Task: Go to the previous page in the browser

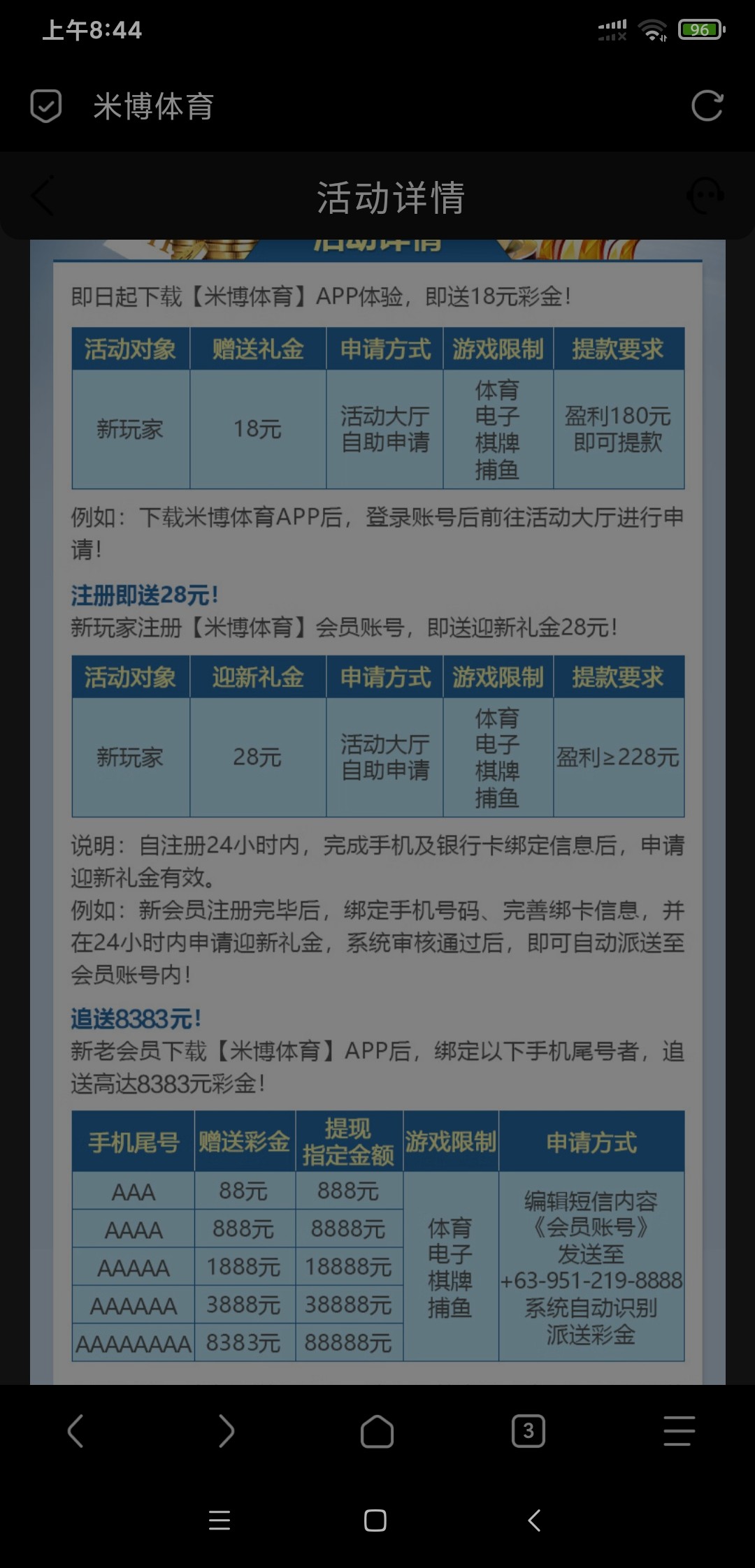Action: pos(75,1431)
